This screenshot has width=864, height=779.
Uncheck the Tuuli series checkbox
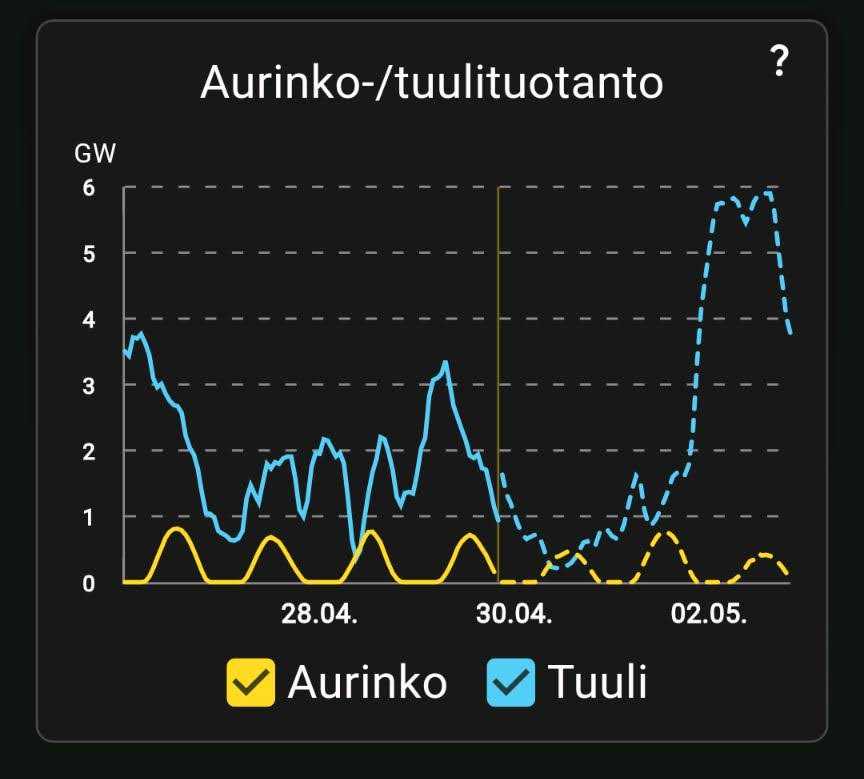point(511,683)
